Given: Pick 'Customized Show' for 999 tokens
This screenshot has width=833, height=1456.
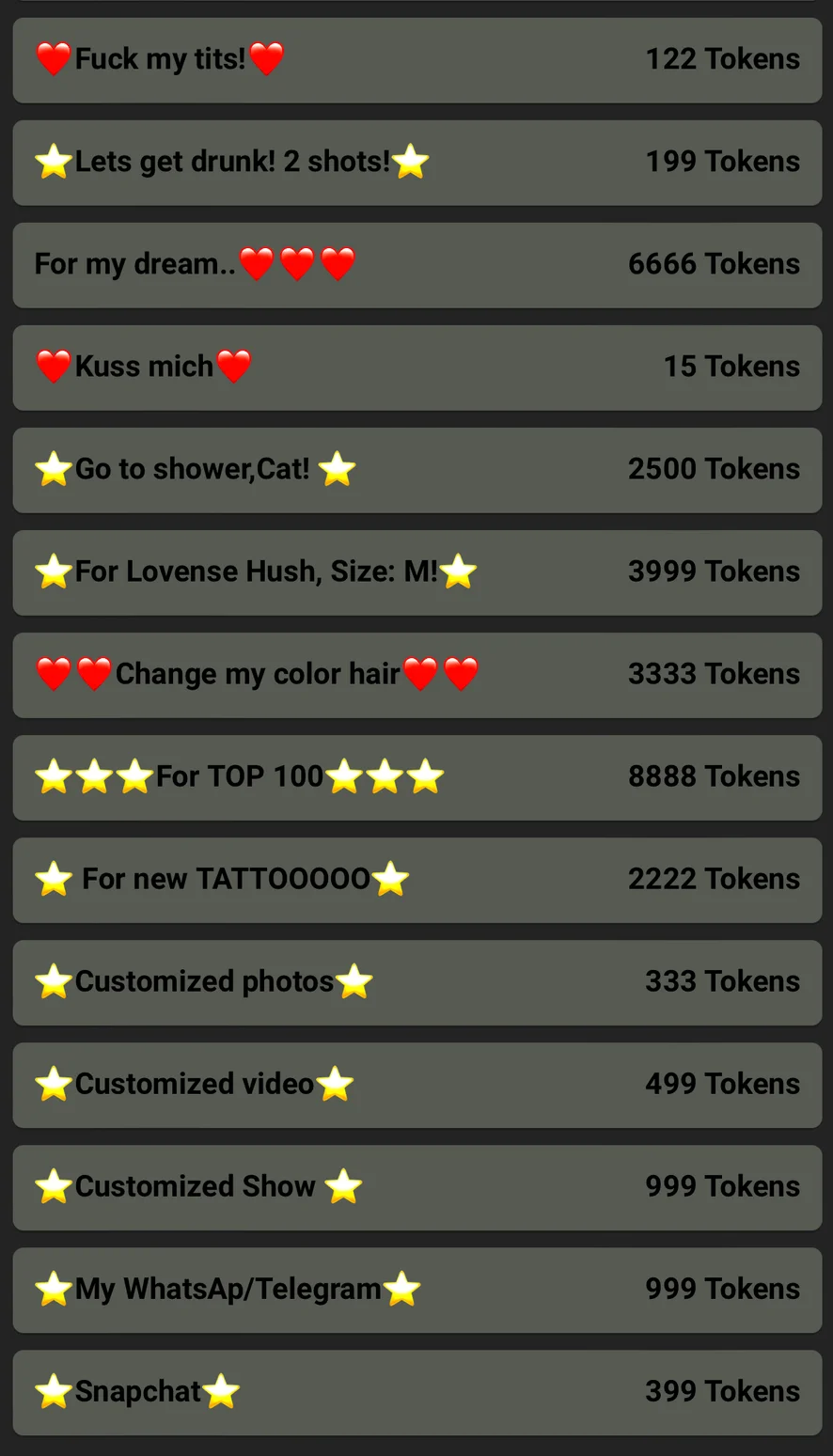Looking at the screenshot, I should [416, 1186].
